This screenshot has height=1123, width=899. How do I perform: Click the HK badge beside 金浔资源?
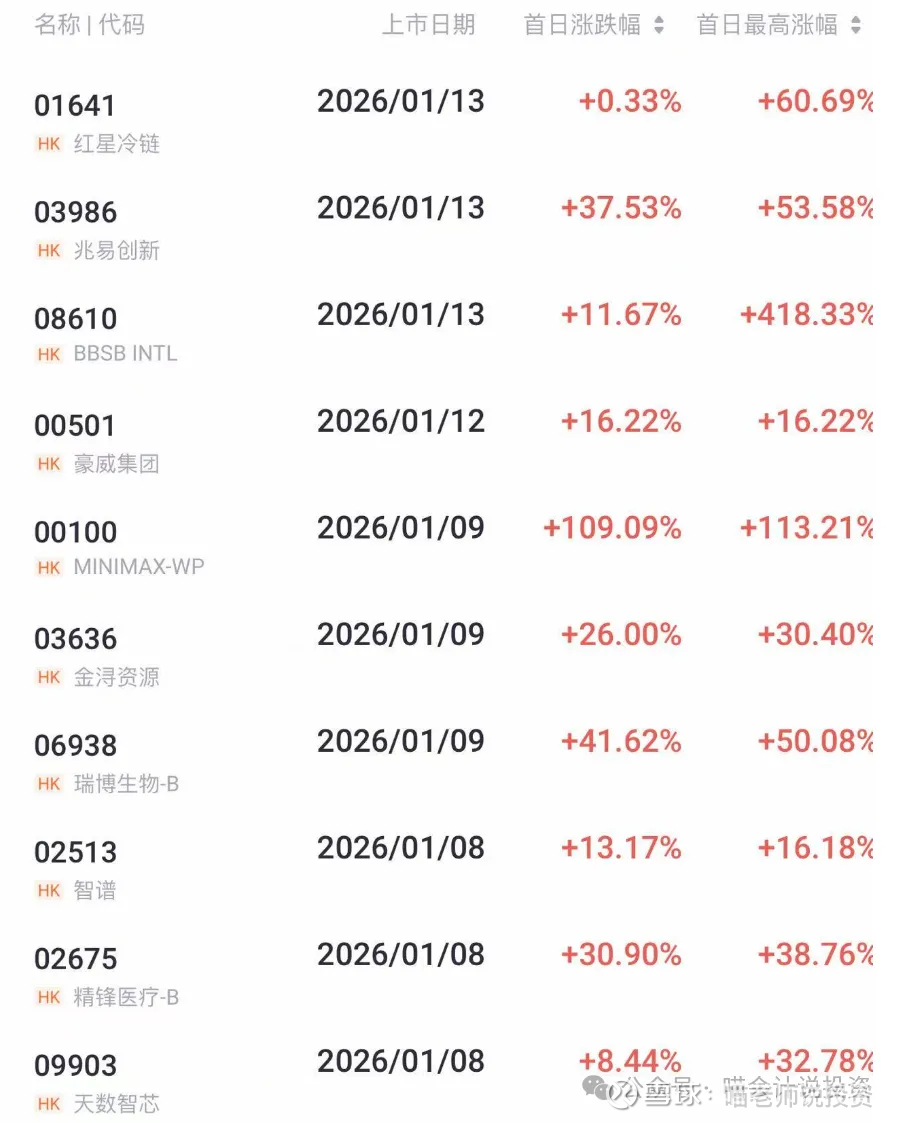[47, 678]
